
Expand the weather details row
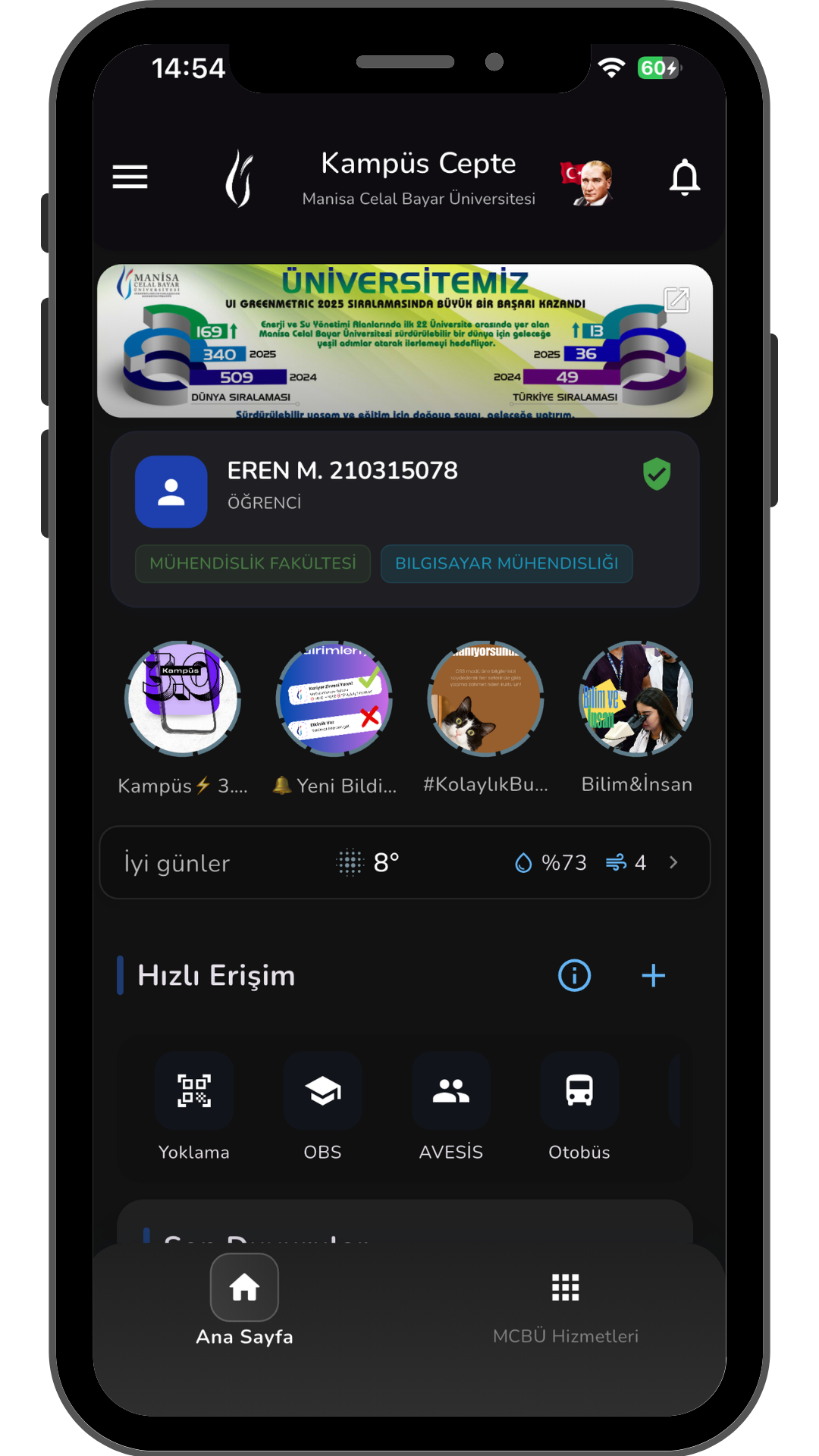(405, 862)
